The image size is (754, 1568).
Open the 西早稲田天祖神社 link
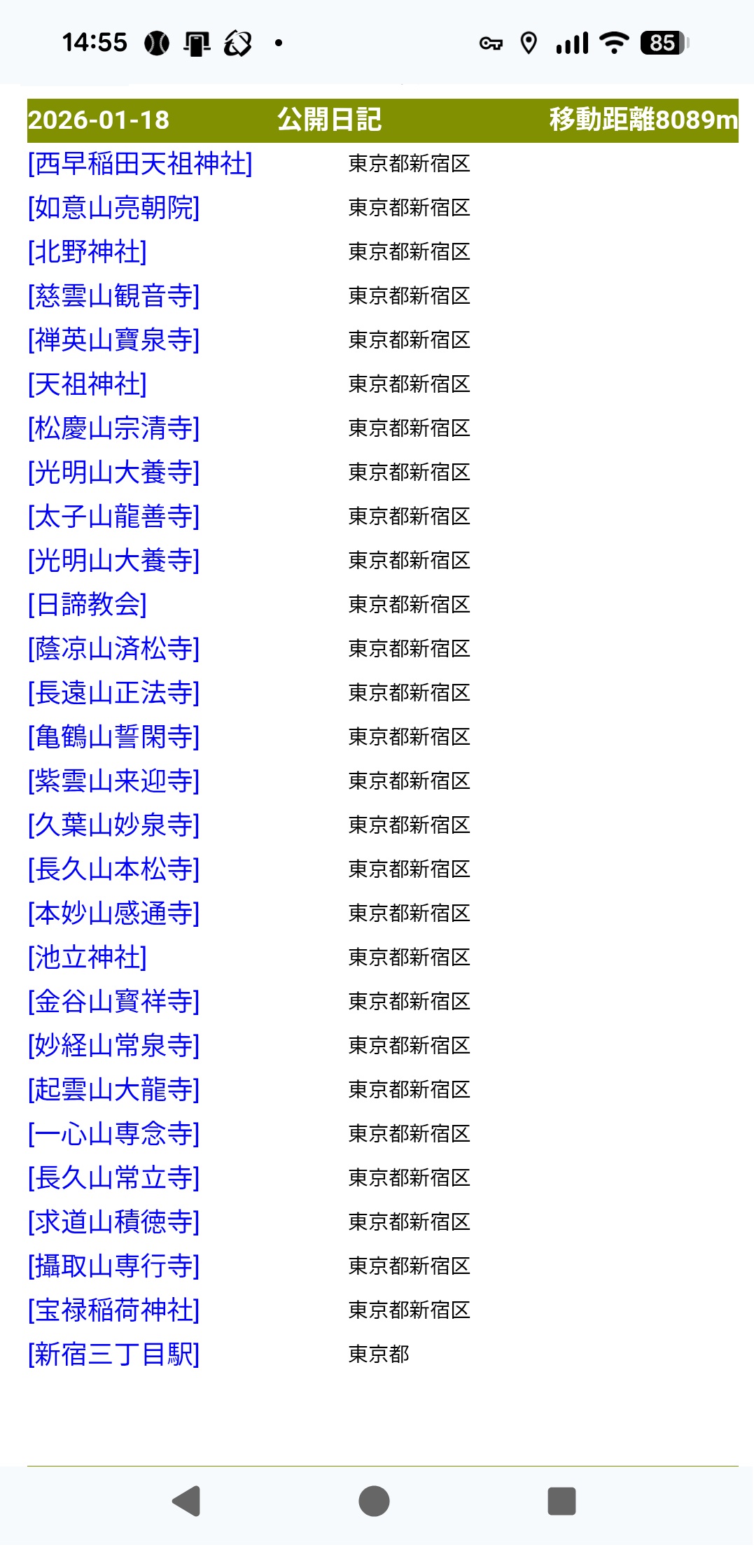click(x=140, y=164)
